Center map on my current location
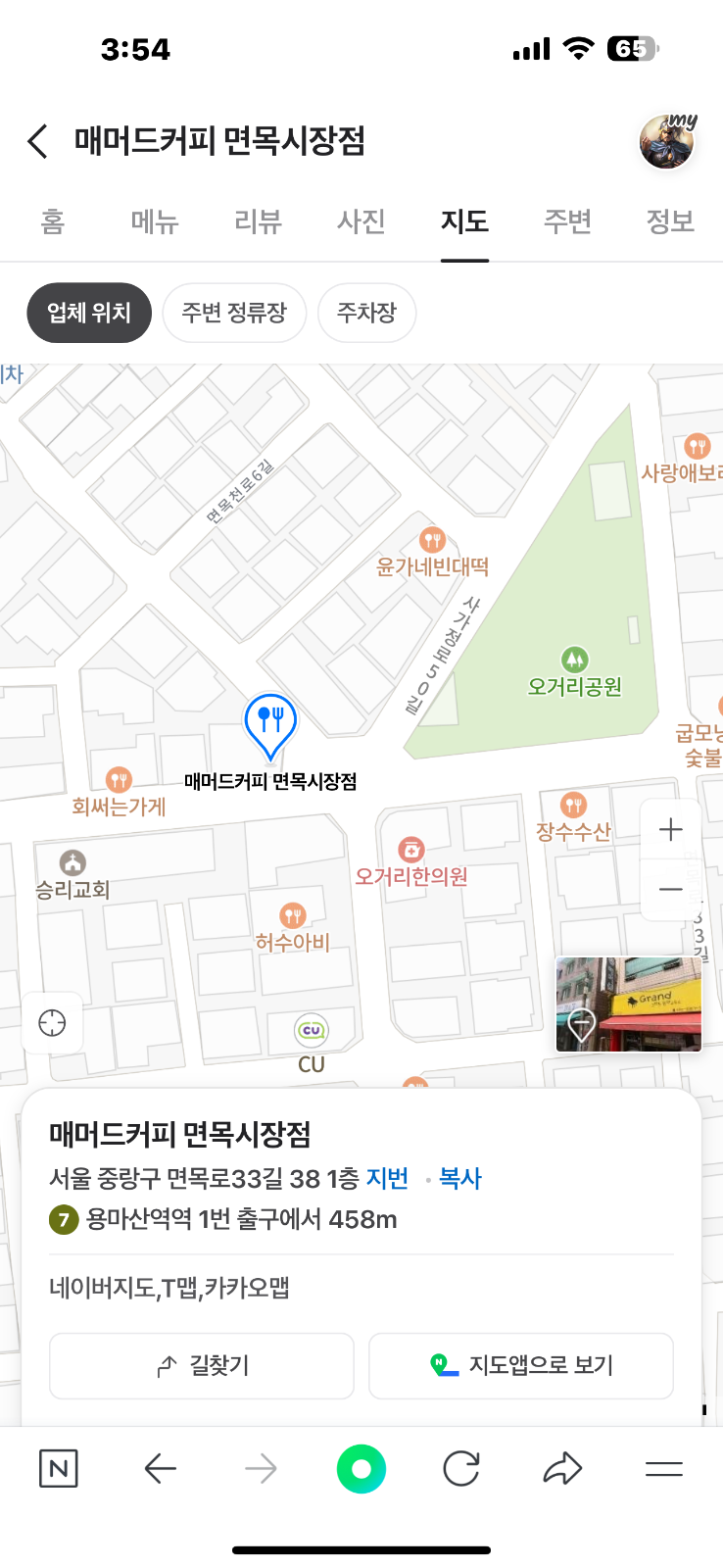Image resolution: width=723 pixels, height=1568 pixels. tap(52, 1023)
